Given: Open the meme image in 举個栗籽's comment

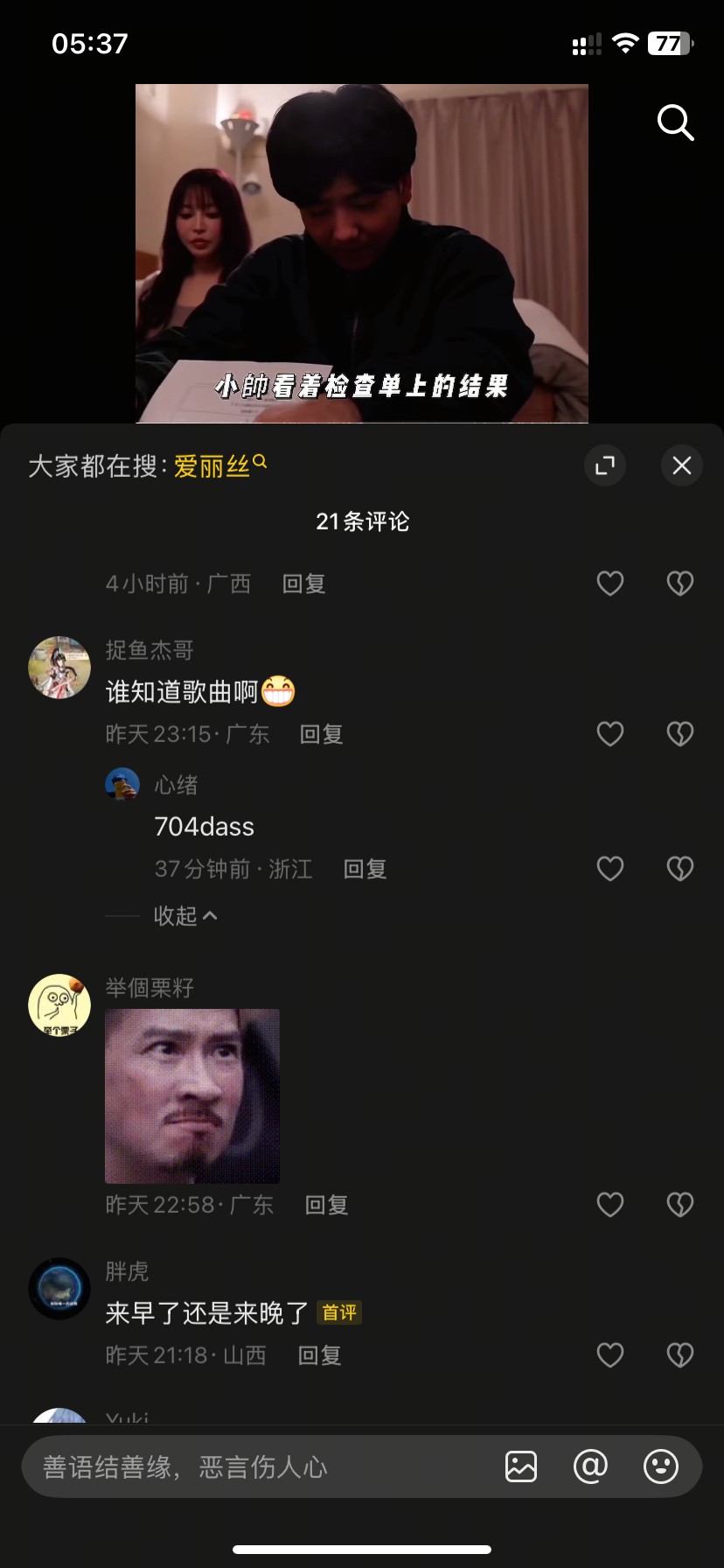Looking at the screenshot, I should 192,1096.
